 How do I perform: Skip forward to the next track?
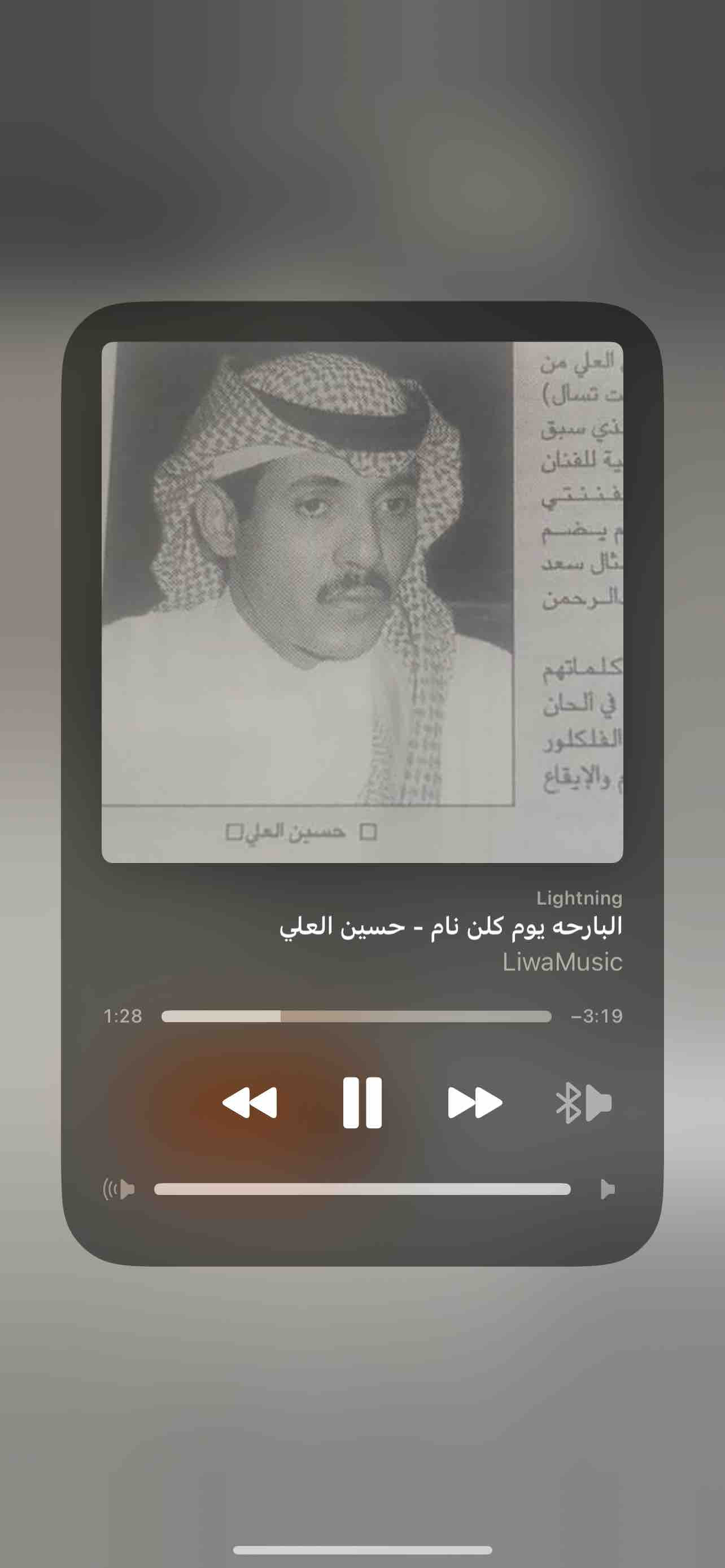tap(475, 1102)
